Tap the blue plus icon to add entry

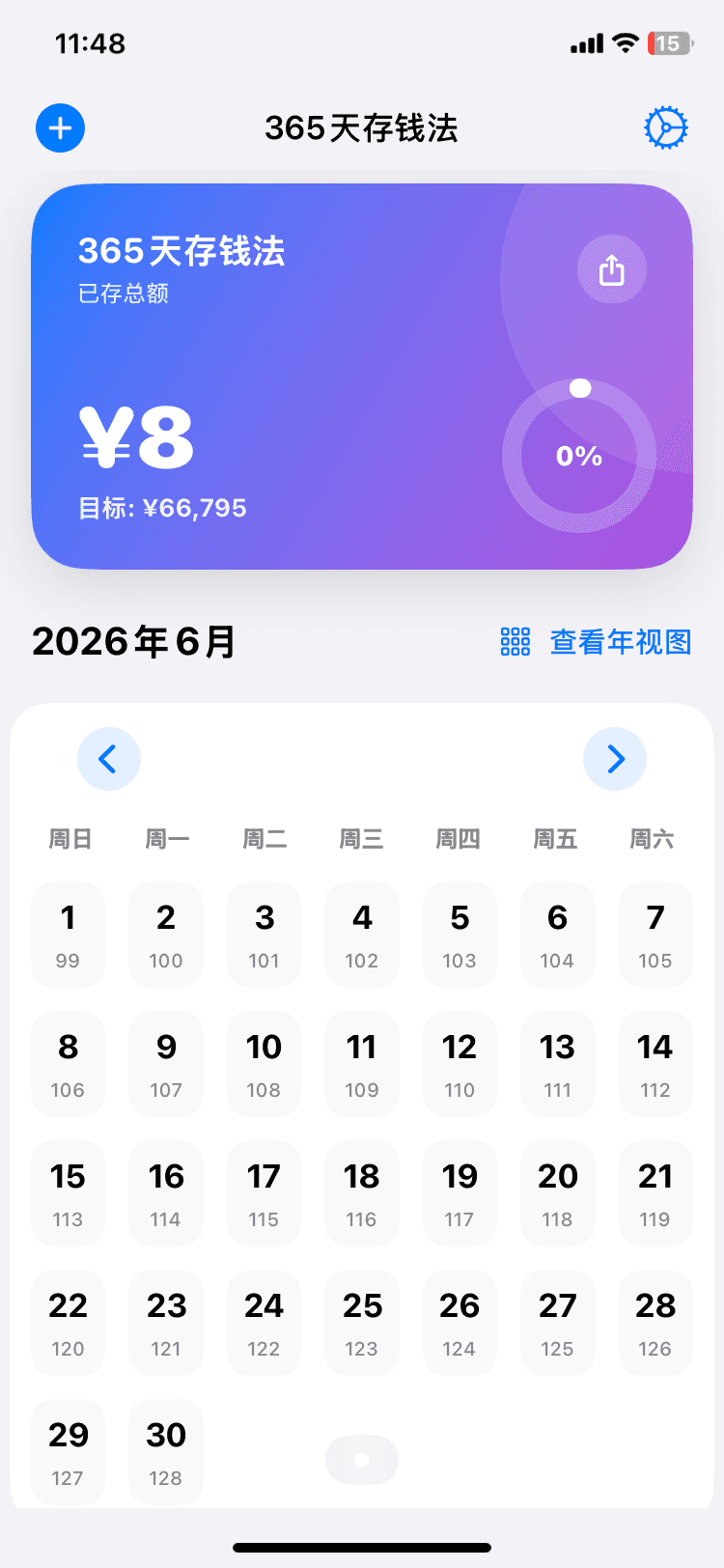[x=60, y=127]
